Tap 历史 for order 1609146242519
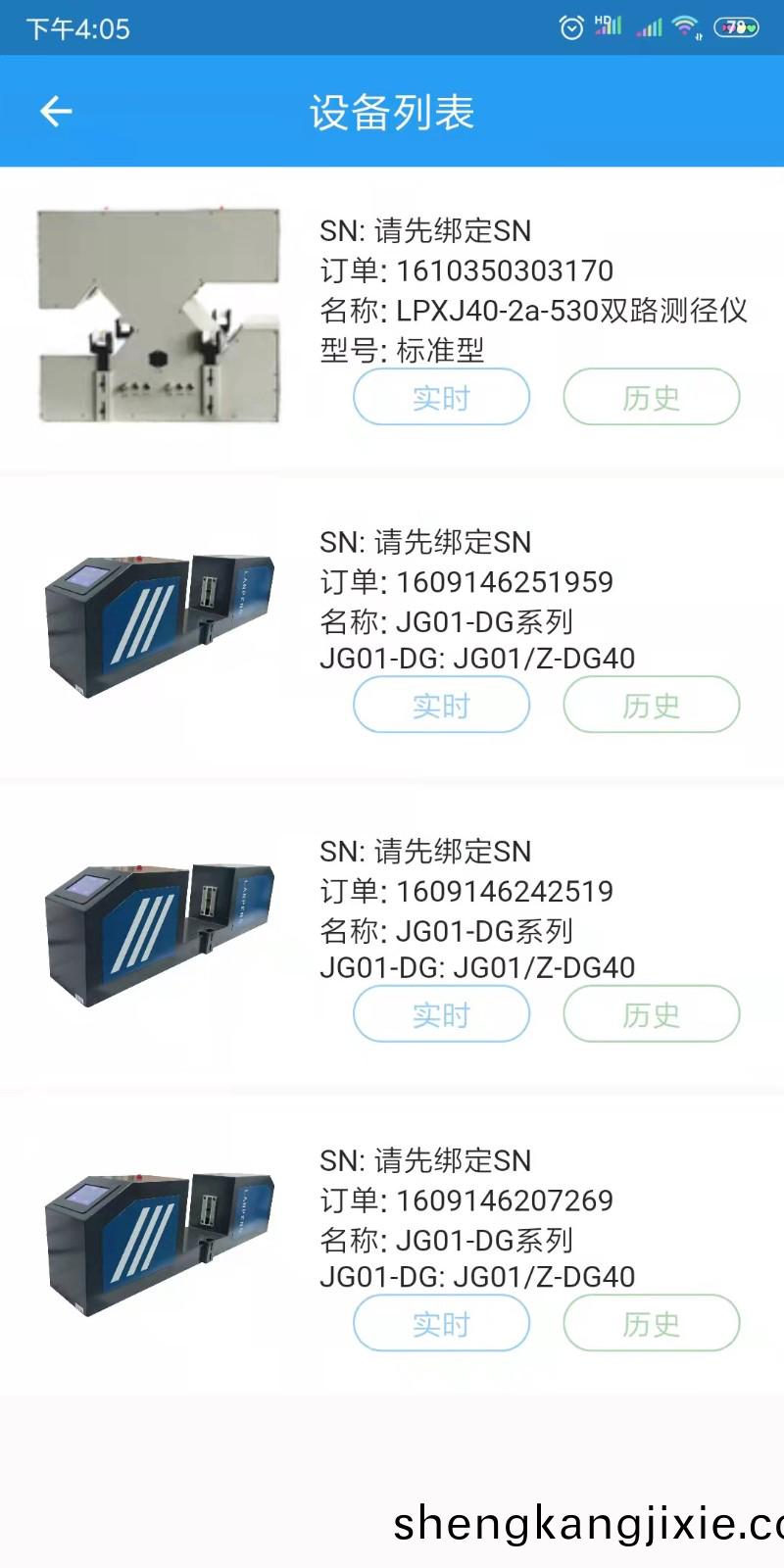The image size is (784, 1568). (x=652, y=1014)
